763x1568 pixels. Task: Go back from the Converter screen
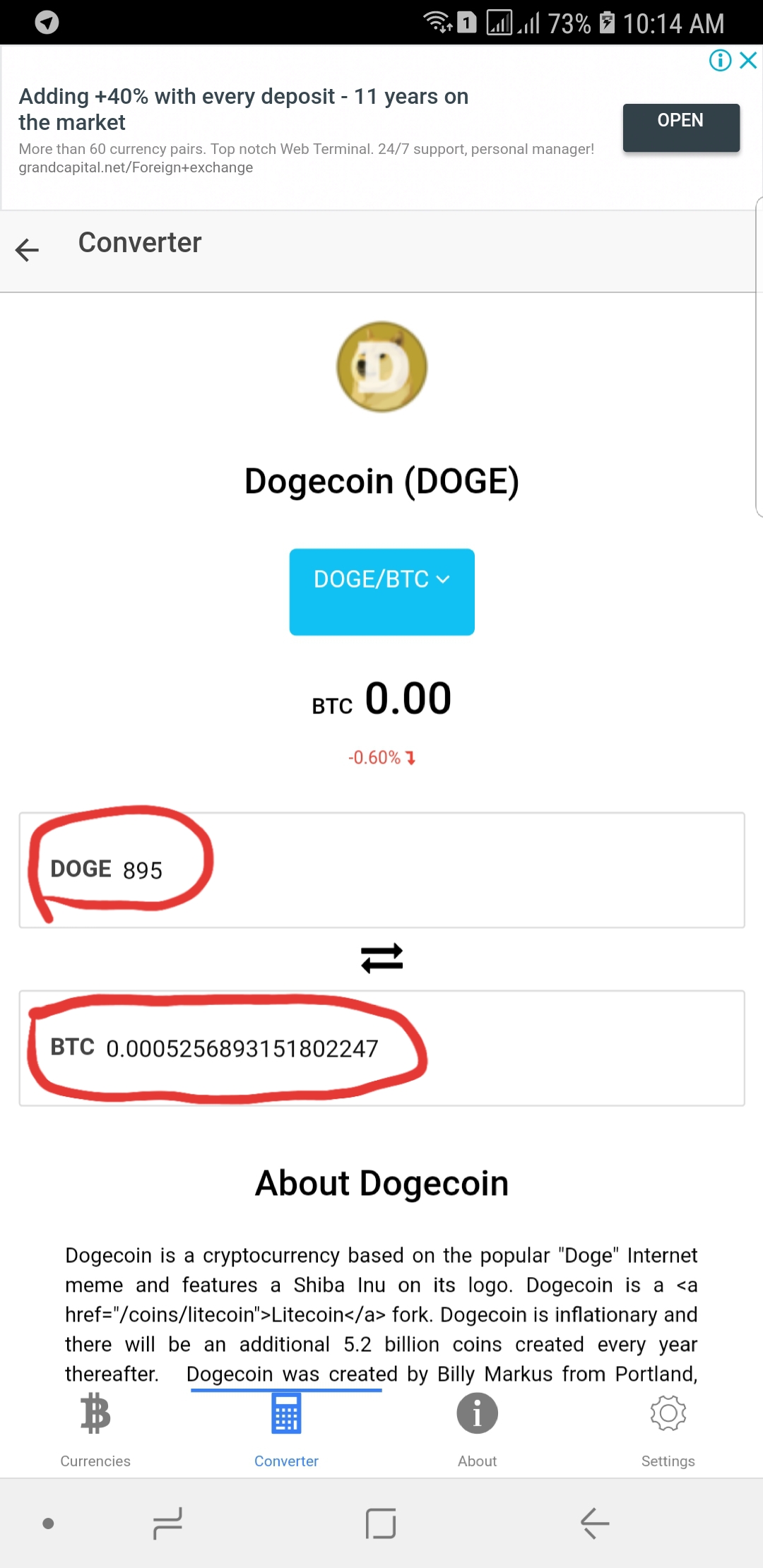click(27, 249)
